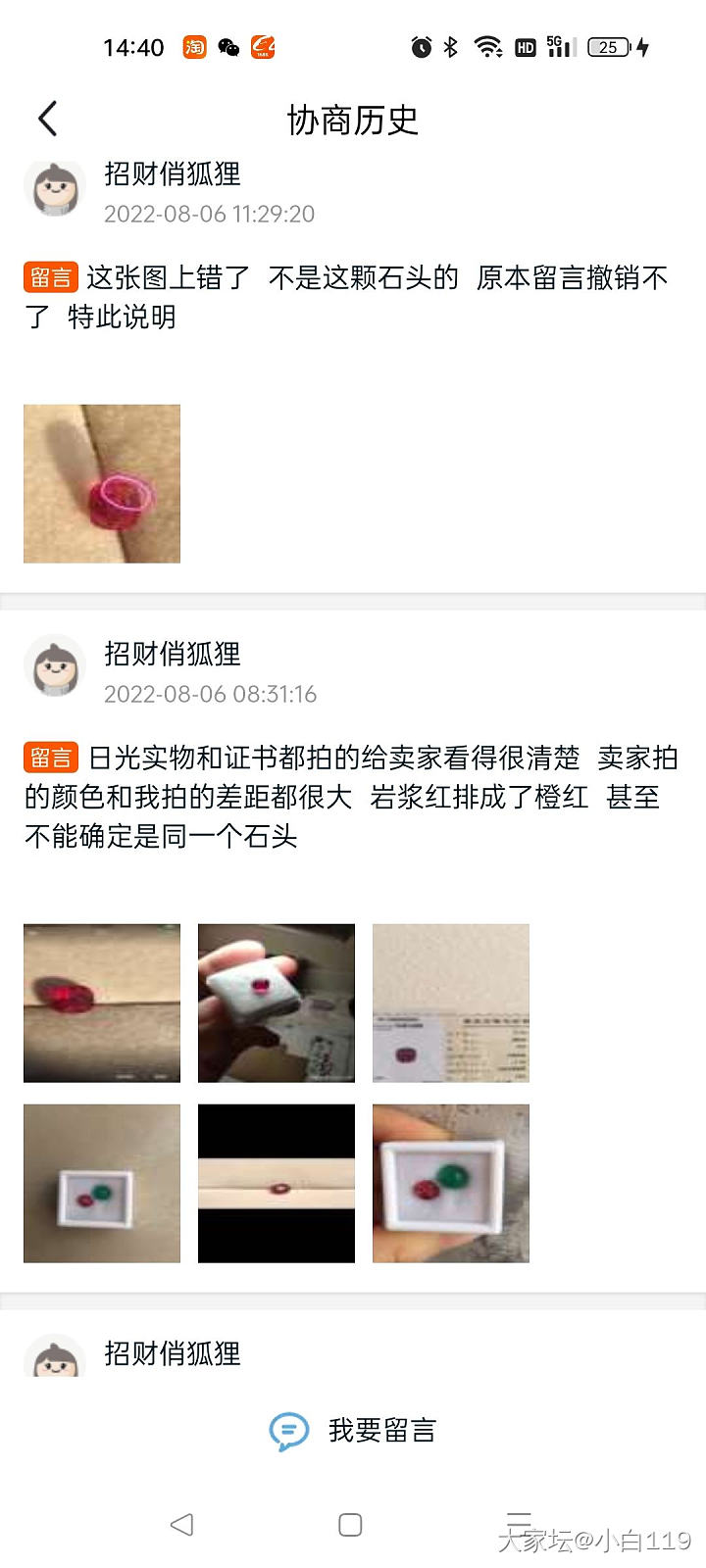Open the small white box with two gems photo
This screenshot has width=706, height=1568.
(x=102, y=1183)
